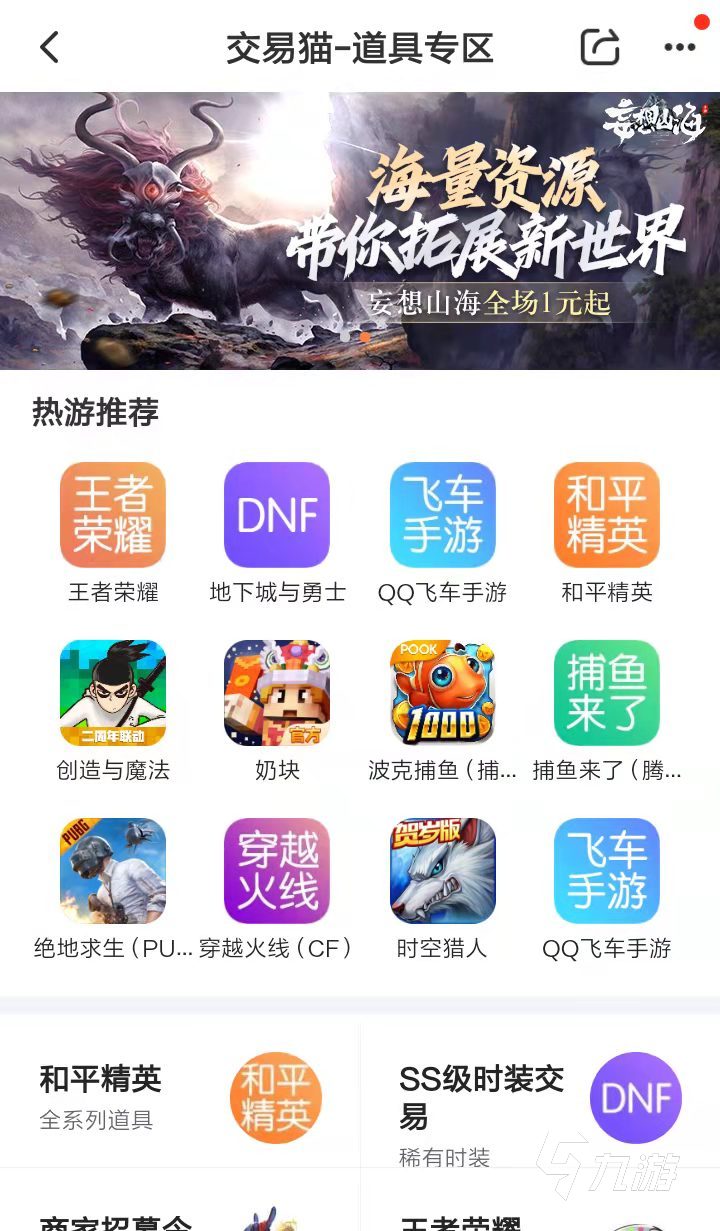Viewport: 720px width, 1231px height.
Task: Open the more options menu
Action: pos(678,46)
